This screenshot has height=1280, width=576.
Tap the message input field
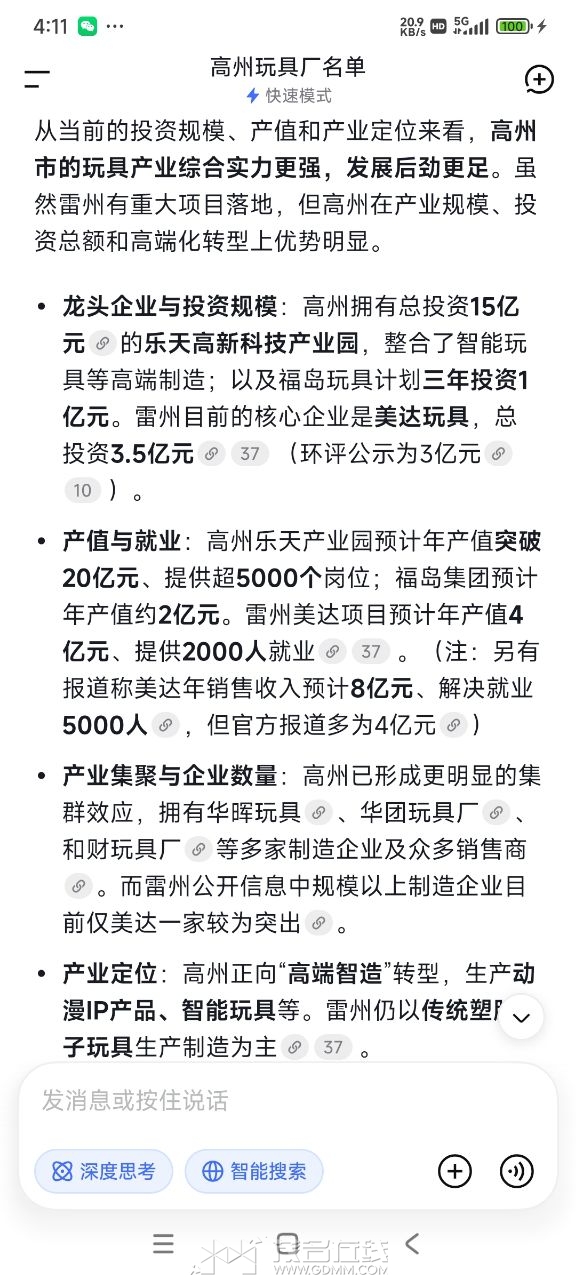(288, 1101)
